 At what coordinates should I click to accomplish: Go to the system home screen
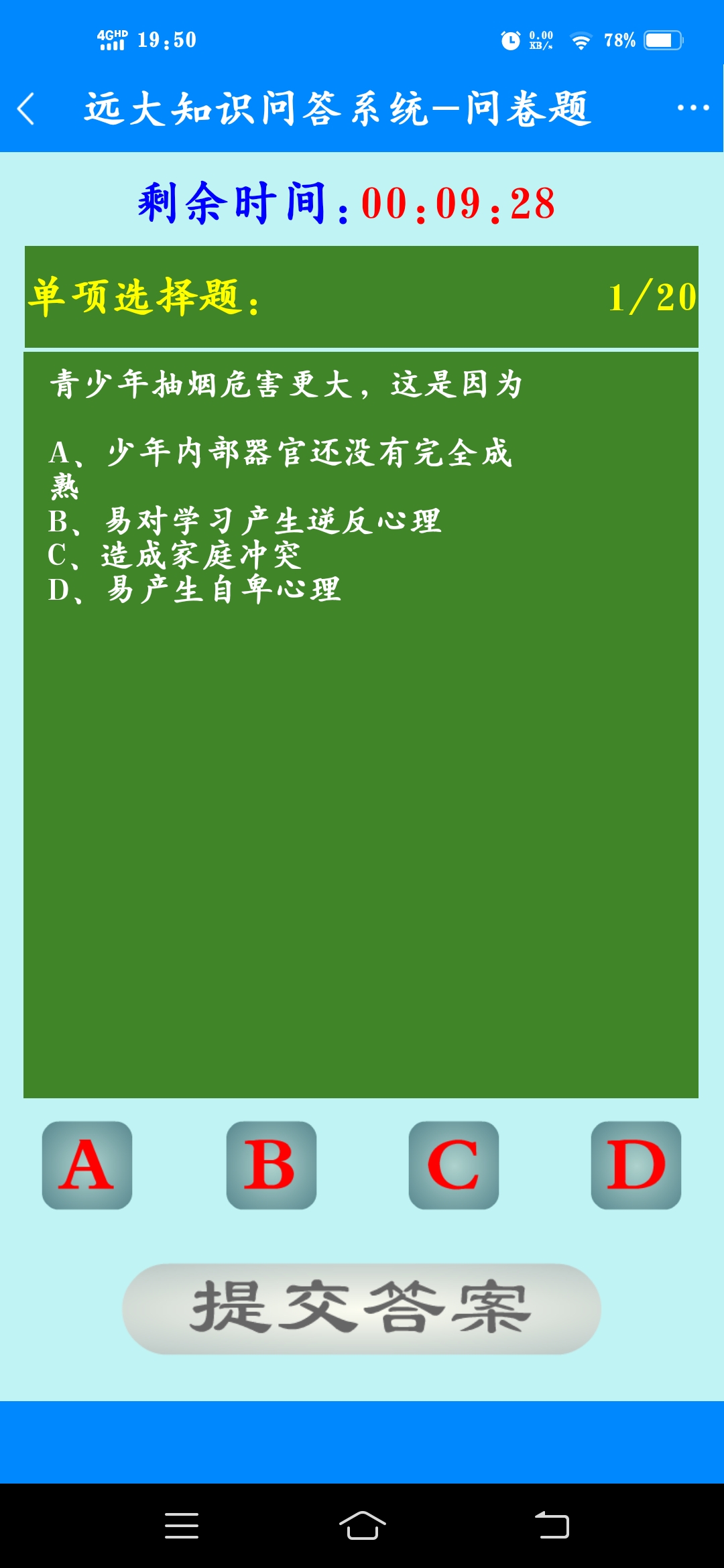(x=362, y=1526)
